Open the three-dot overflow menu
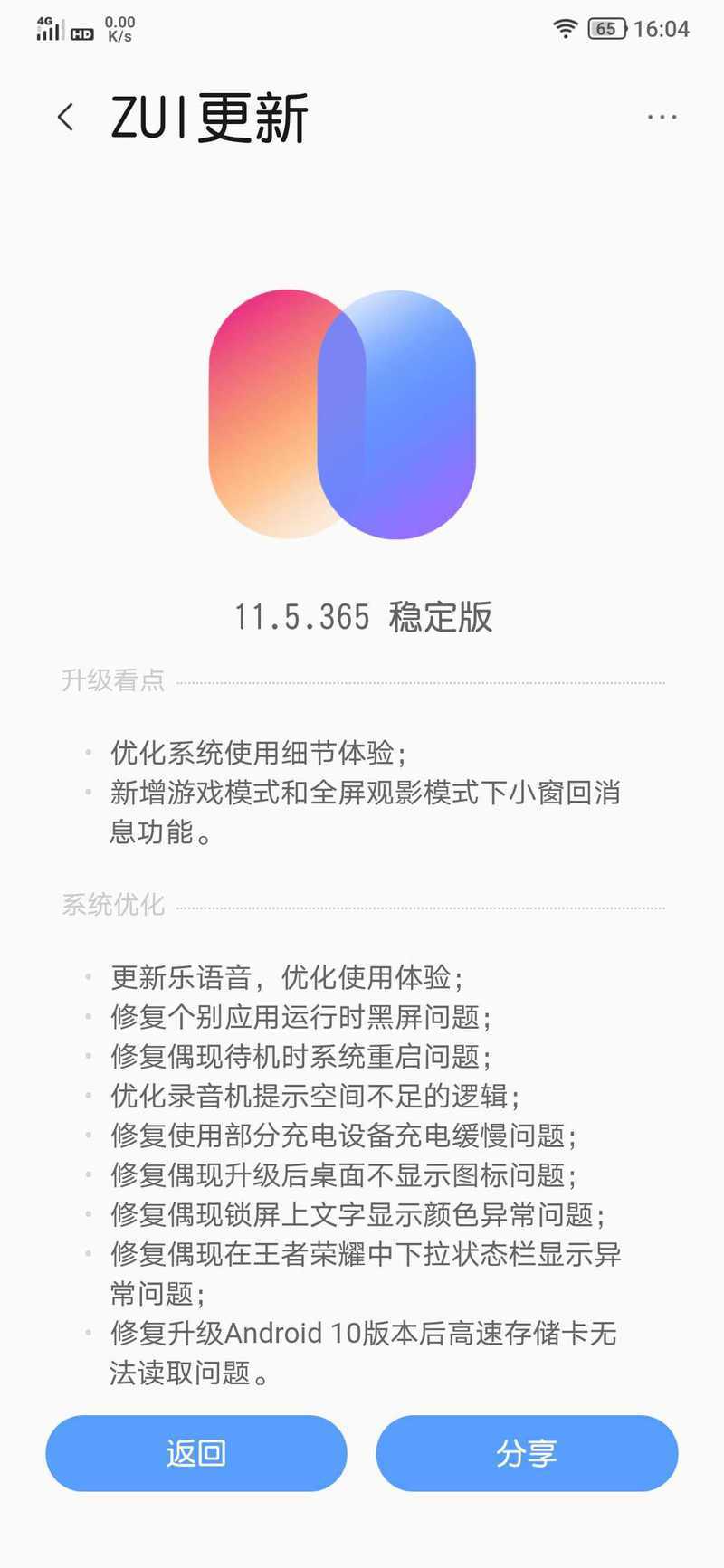The image size is (724, 1568). (662, 117)
